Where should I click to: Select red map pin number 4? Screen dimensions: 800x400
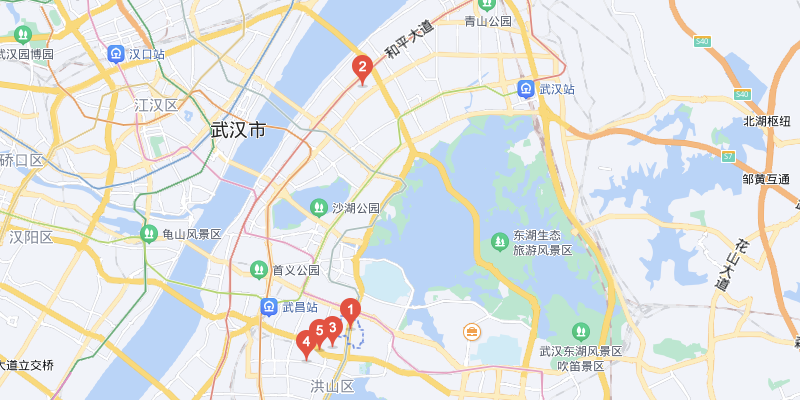click(x=306, y=342)
